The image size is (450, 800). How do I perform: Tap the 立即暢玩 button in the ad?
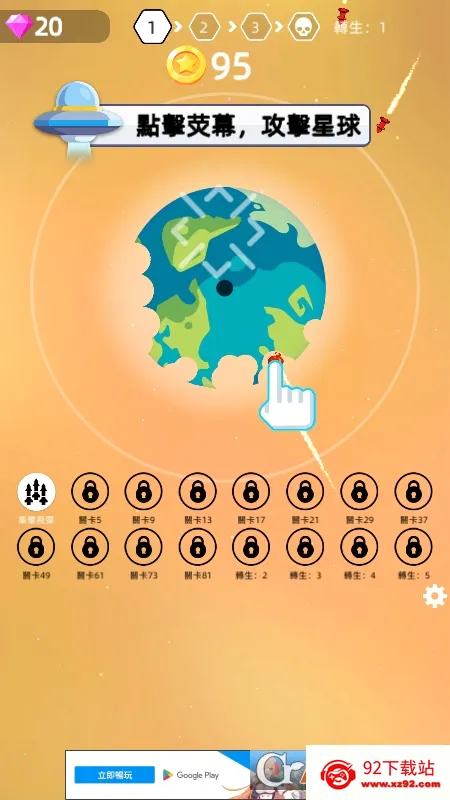point(115,775)
